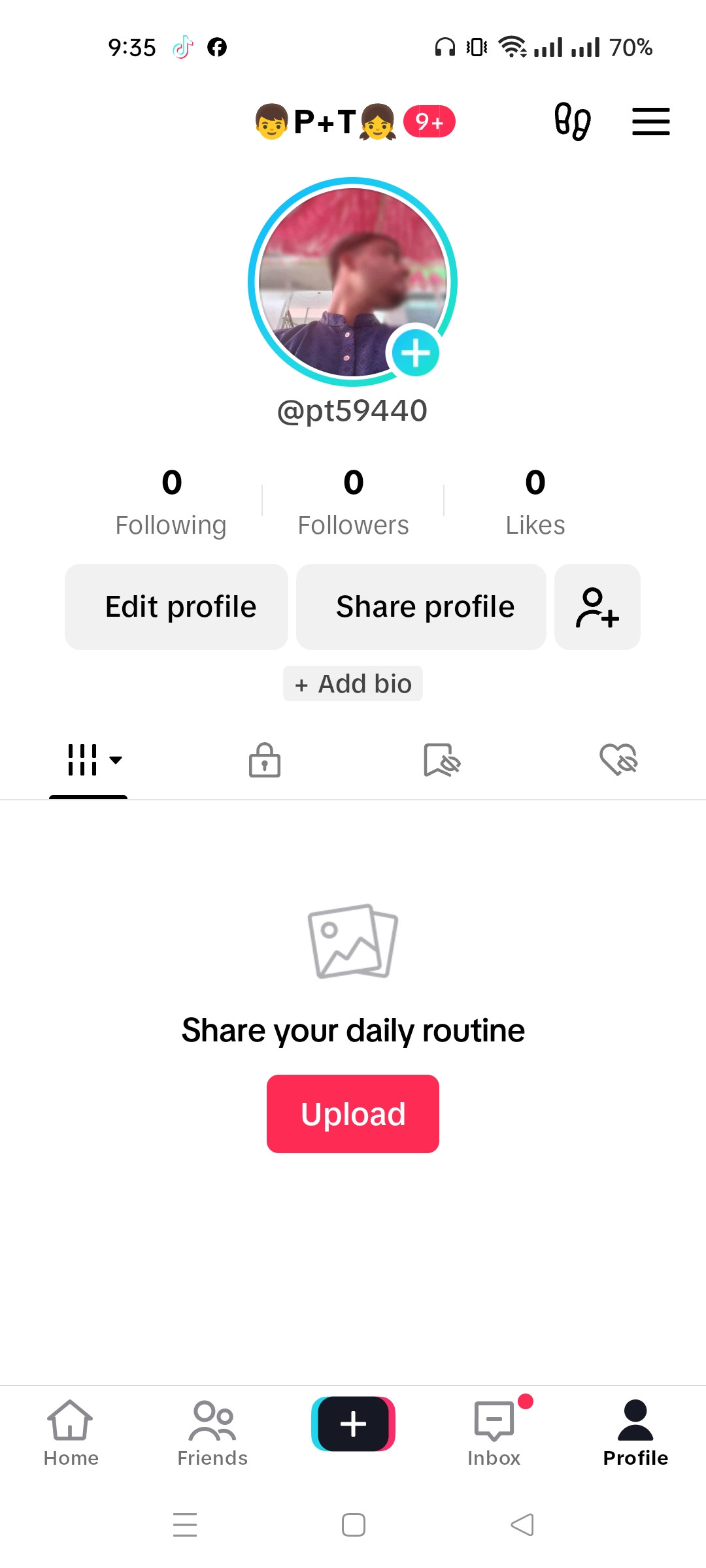Go to the Home tab
Screen dimensions: 706x1568
pyautogui.click(x=71, y=1433)
